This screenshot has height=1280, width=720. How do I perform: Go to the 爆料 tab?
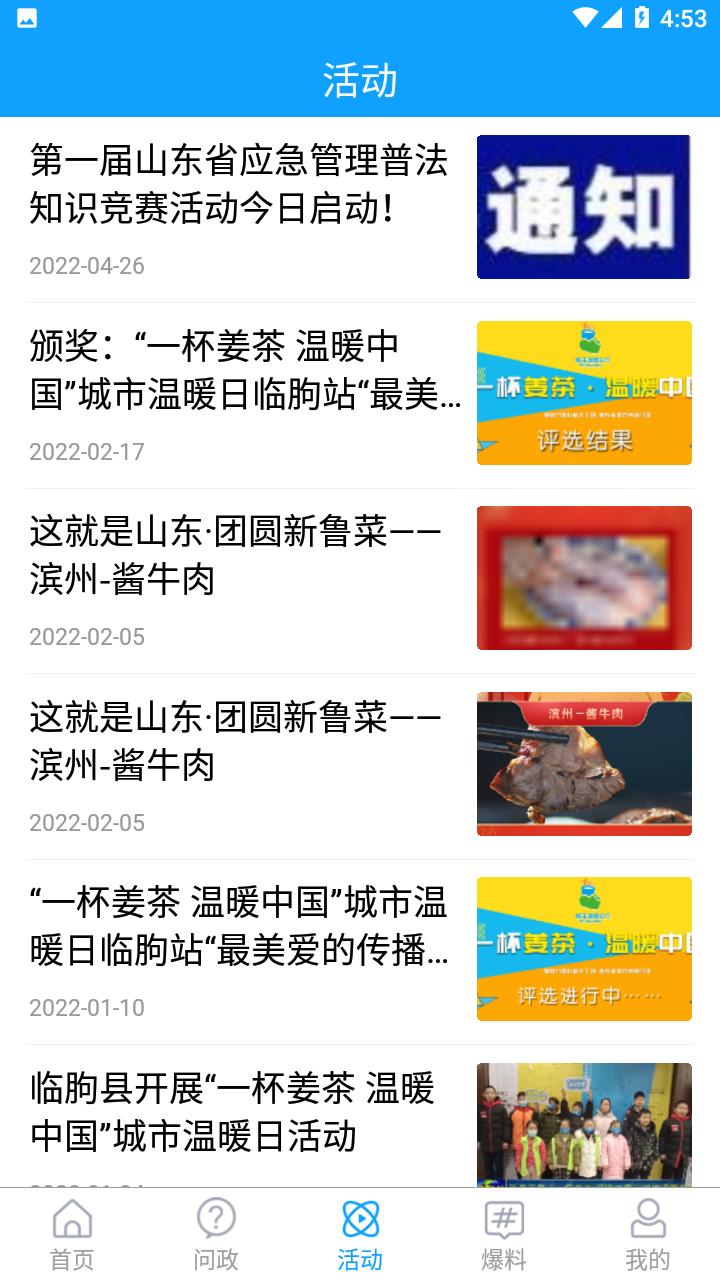(x=504, y=1235)
